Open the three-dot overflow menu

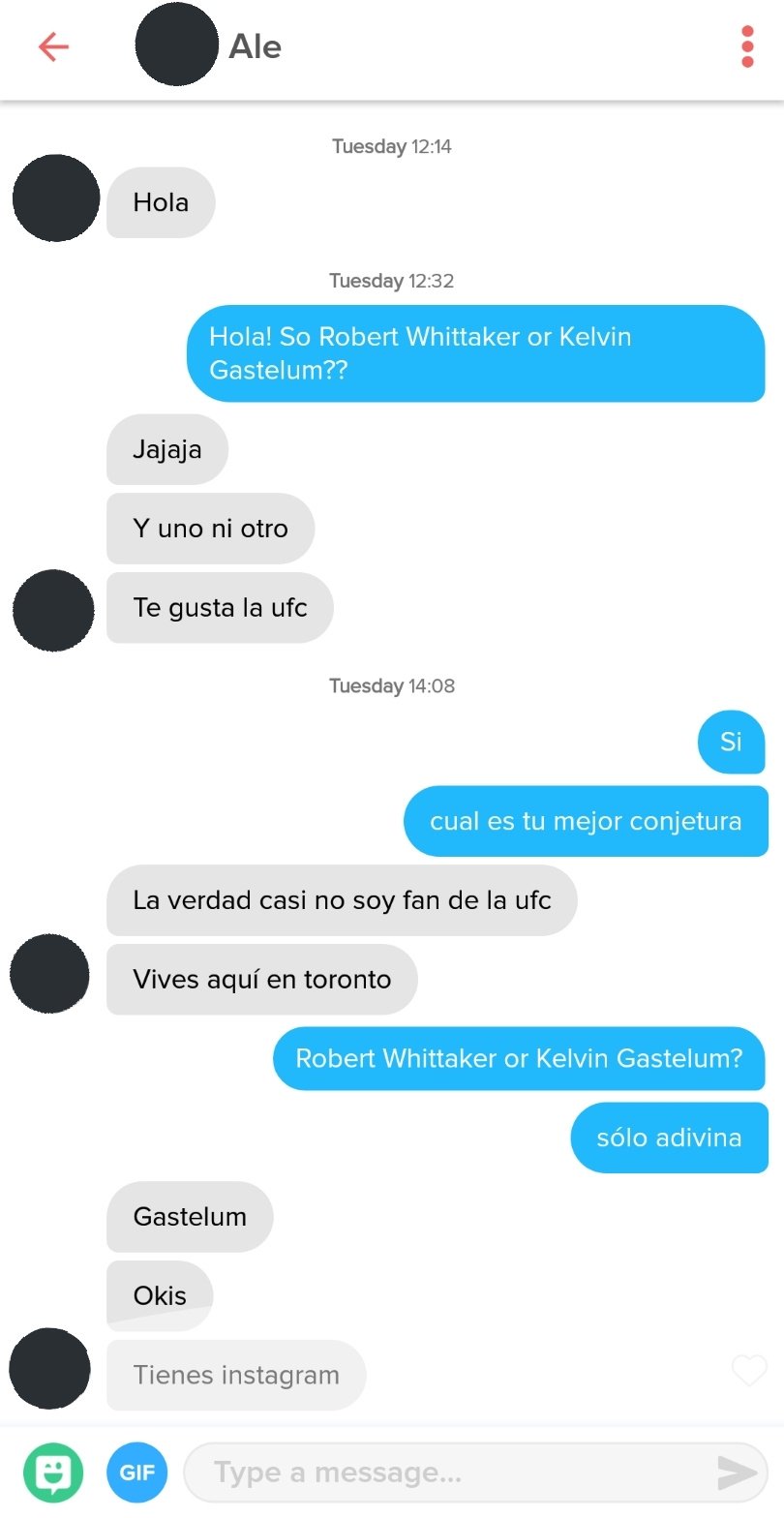click(746, 46)
